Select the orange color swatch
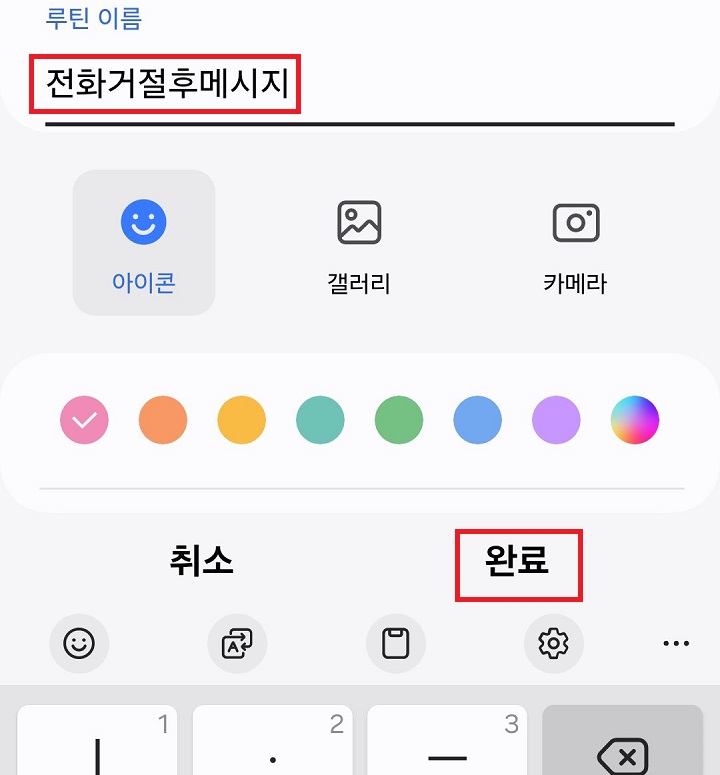This screenshot has height=775, width=720. click(x=163, y=419)
